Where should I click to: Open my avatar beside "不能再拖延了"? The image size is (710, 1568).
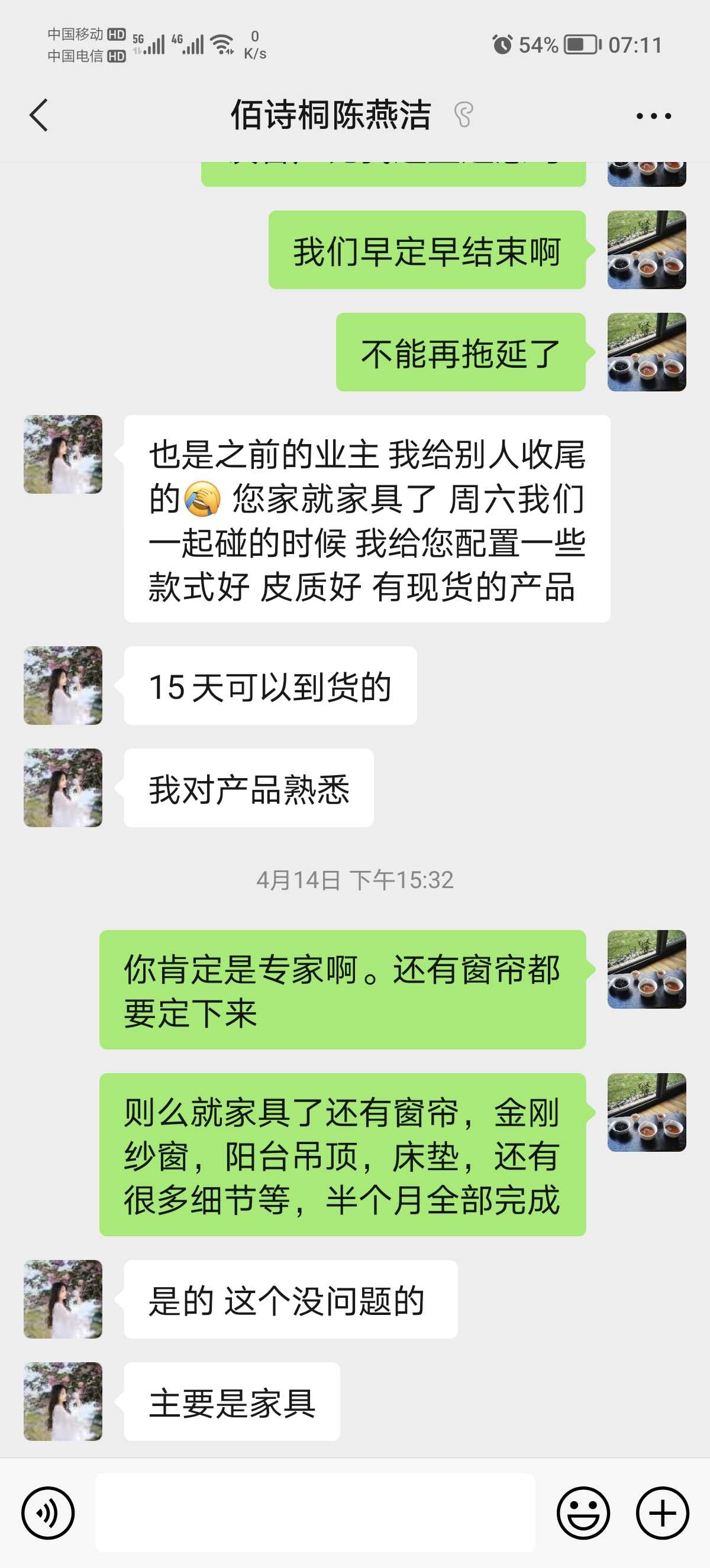point(647,352)
